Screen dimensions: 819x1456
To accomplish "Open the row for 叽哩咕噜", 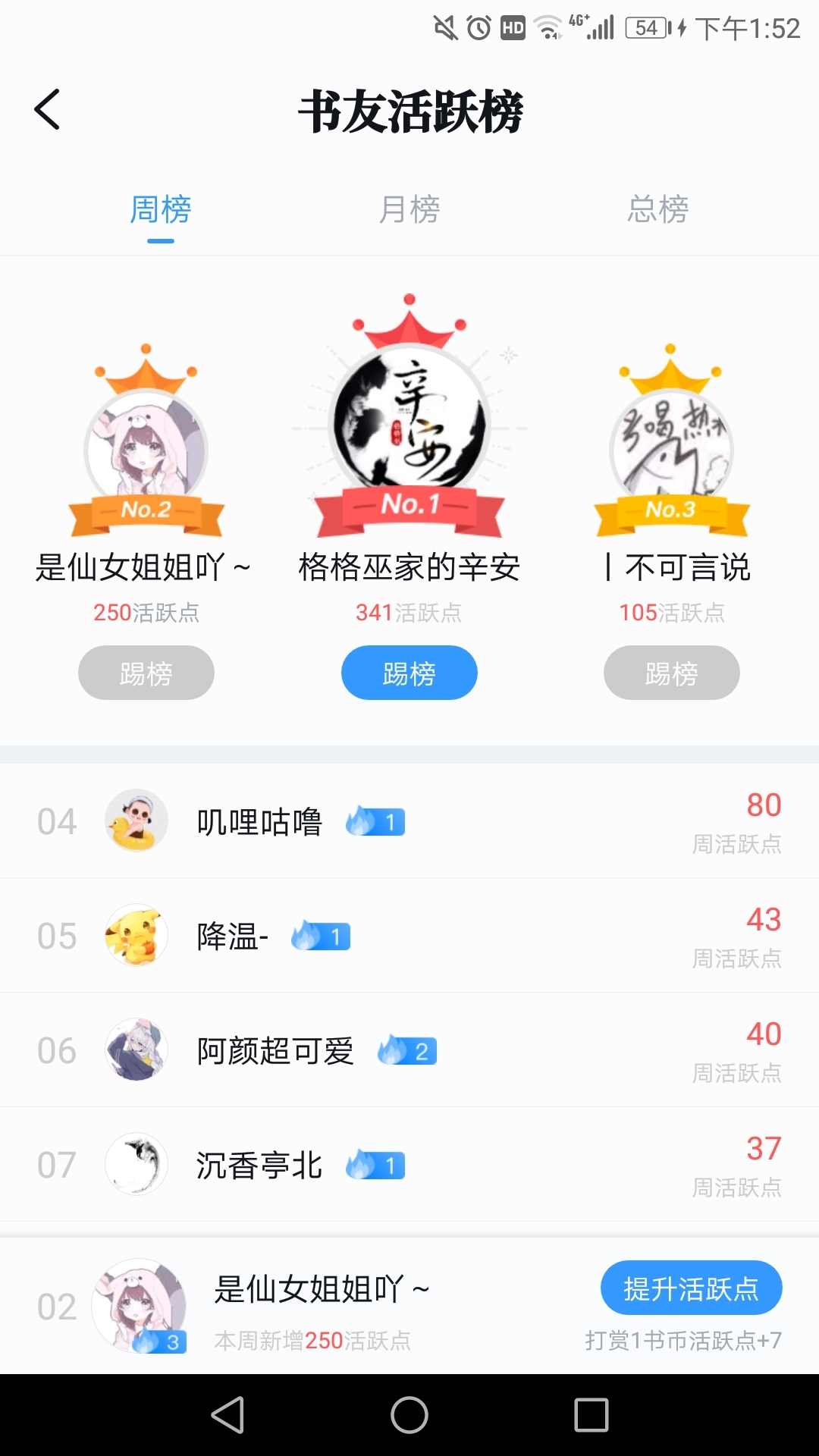I will [409, 821].
